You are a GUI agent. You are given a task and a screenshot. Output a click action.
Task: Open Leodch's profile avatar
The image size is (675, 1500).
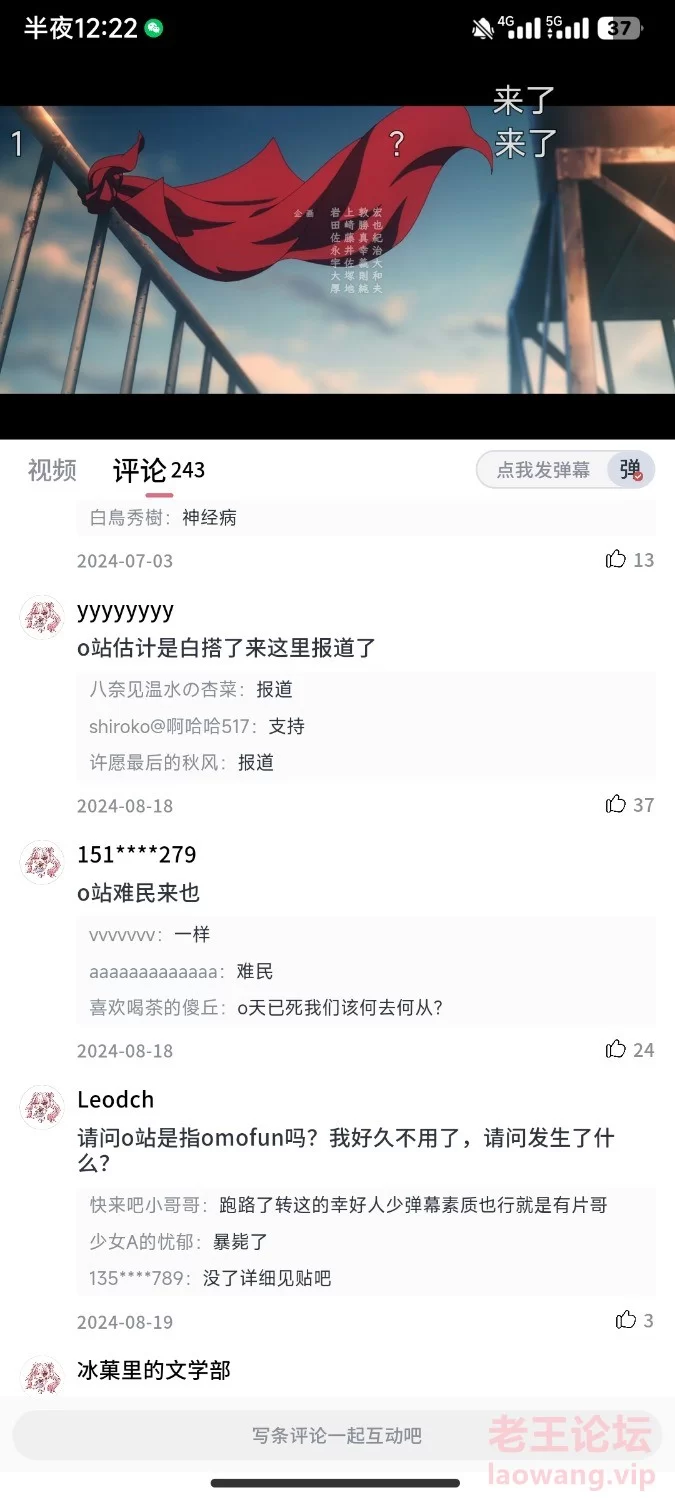click(x=42, y=1107)
